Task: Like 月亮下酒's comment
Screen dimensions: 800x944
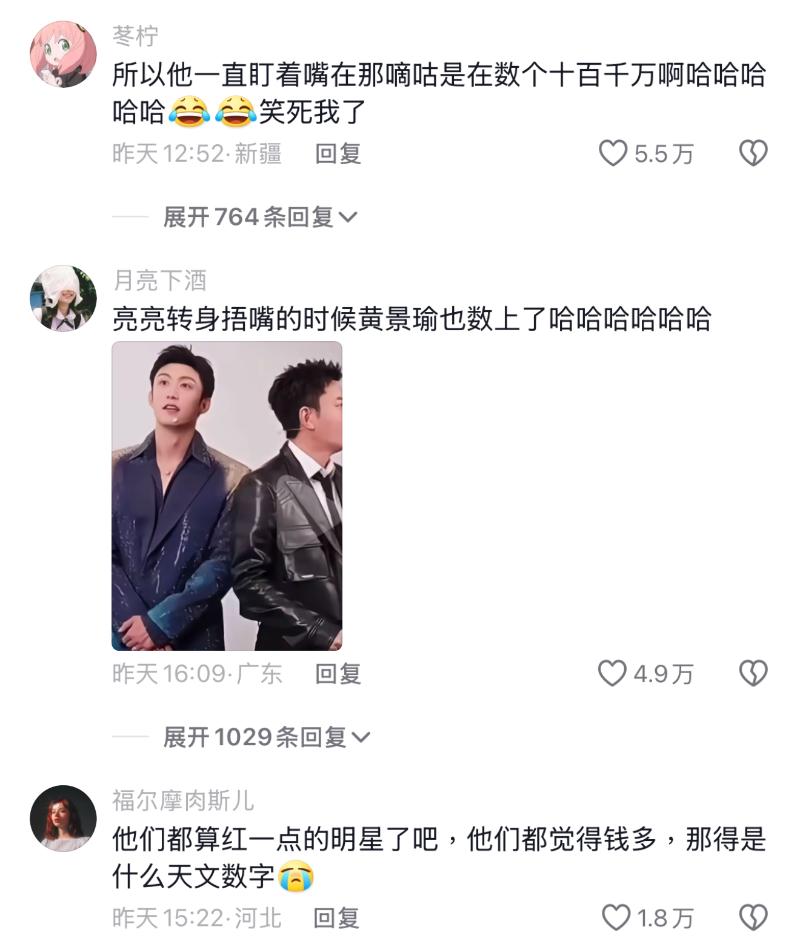Action: [x=613, y=674]
